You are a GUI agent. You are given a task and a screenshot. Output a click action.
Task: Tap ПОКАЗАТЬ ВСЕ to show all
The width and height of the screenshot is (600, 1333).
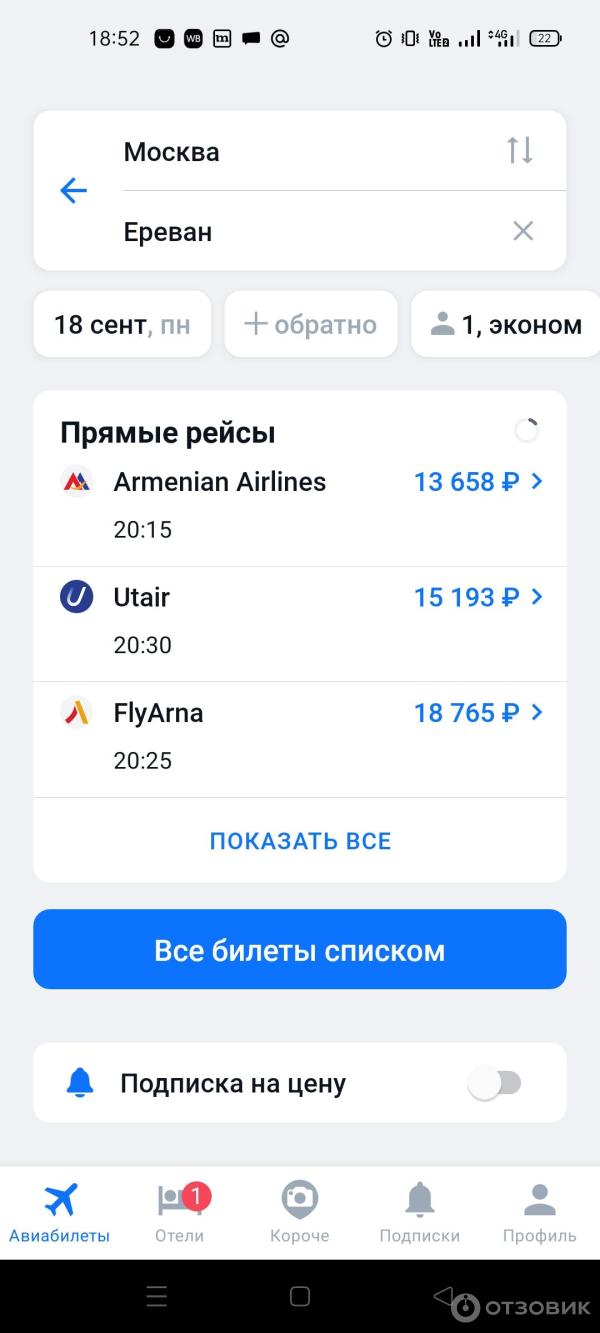pyautogui.click(x=300, y=841)
